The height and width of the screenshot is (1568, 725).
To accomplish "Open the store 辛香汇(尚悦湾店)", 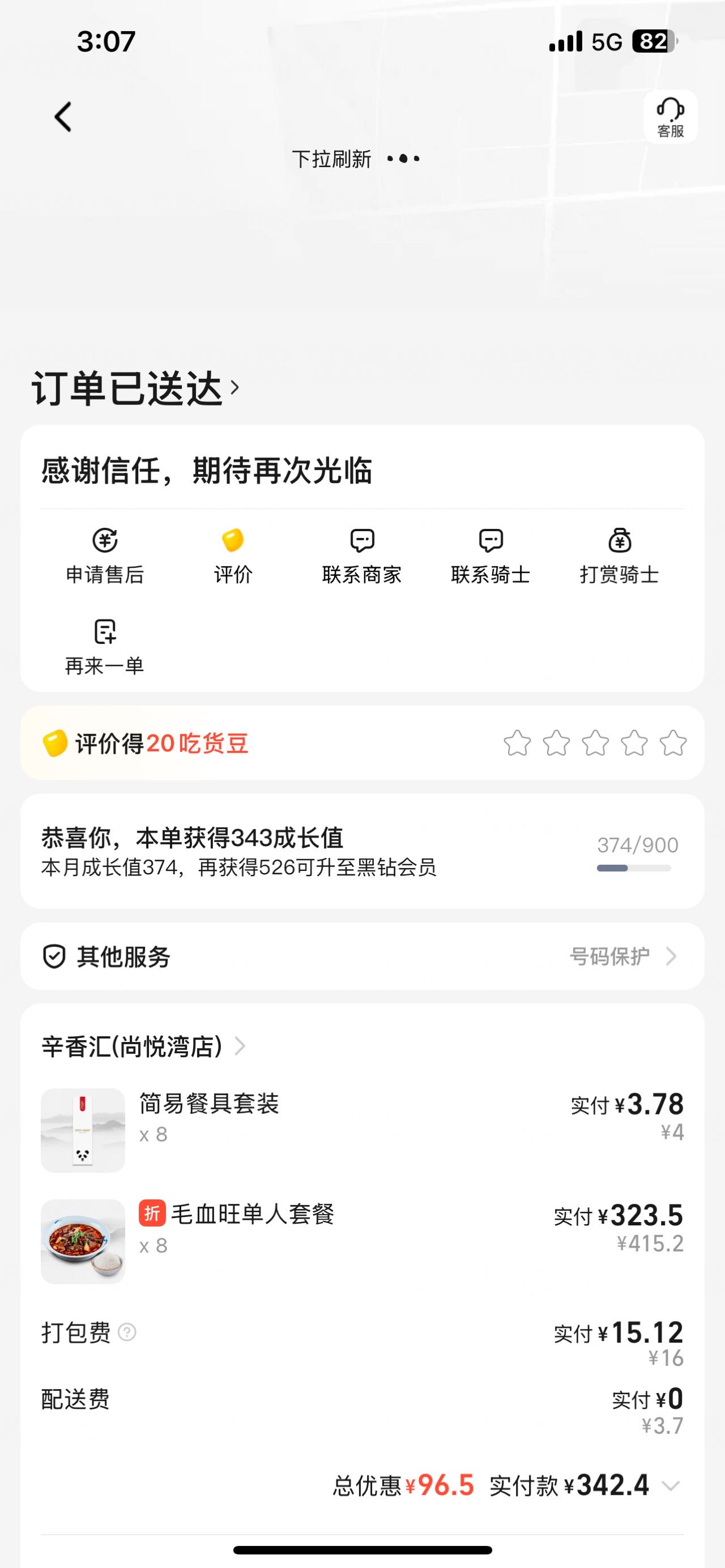I will tap(144, 1046).
